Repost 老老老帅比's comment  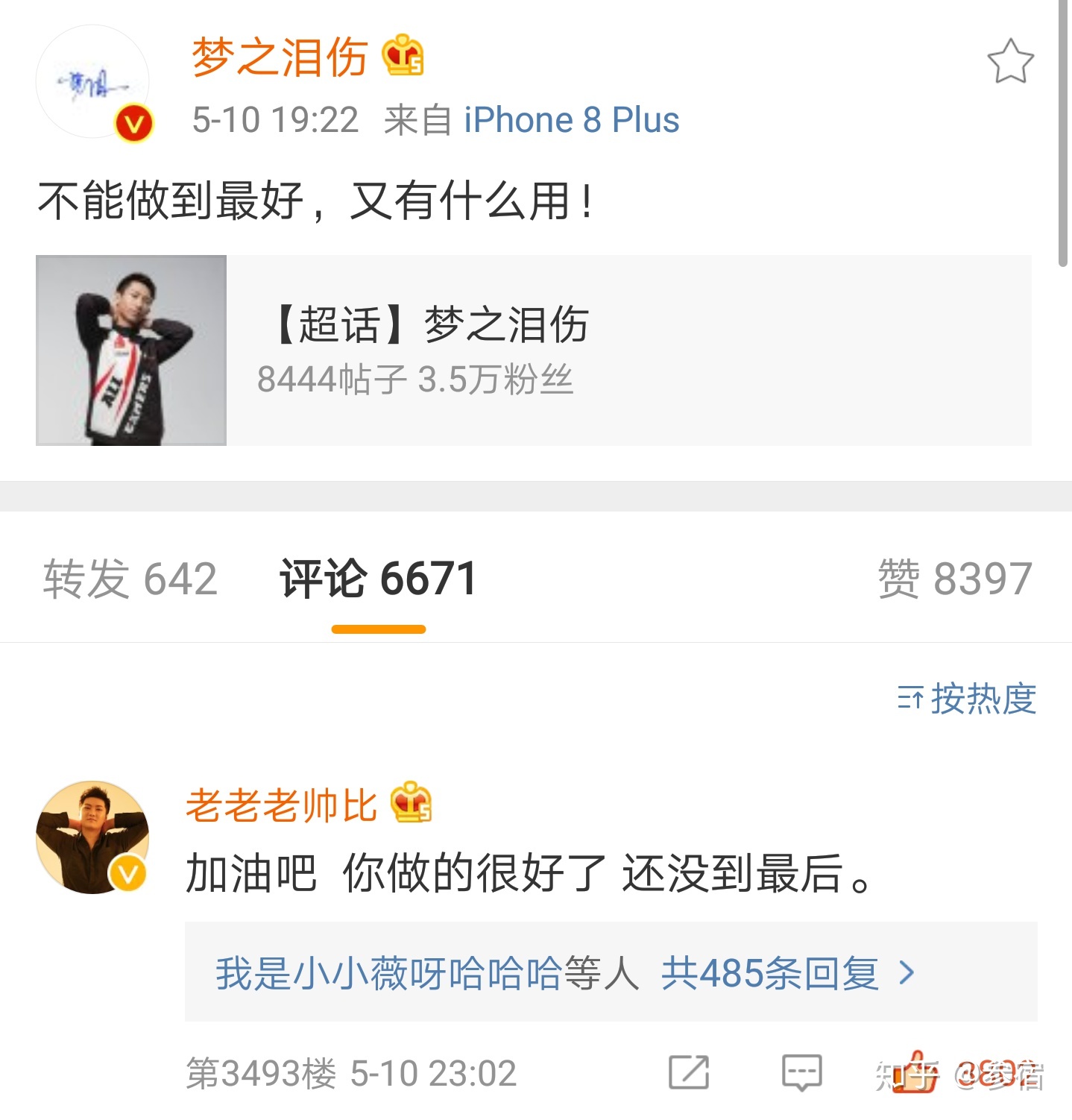pos(688,1073)
